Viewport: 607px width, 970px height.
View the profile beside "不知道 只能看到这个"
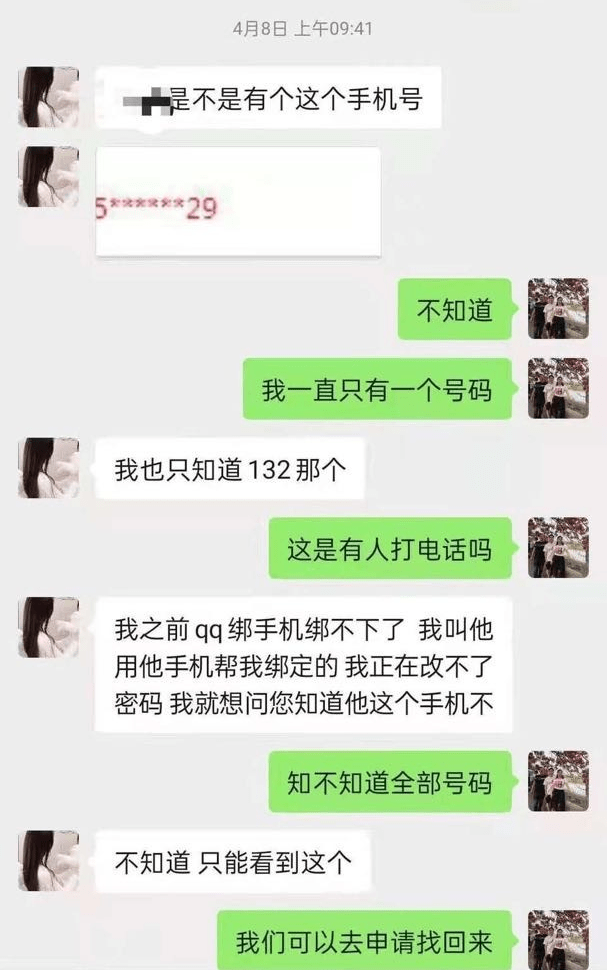tap(49, 860)
